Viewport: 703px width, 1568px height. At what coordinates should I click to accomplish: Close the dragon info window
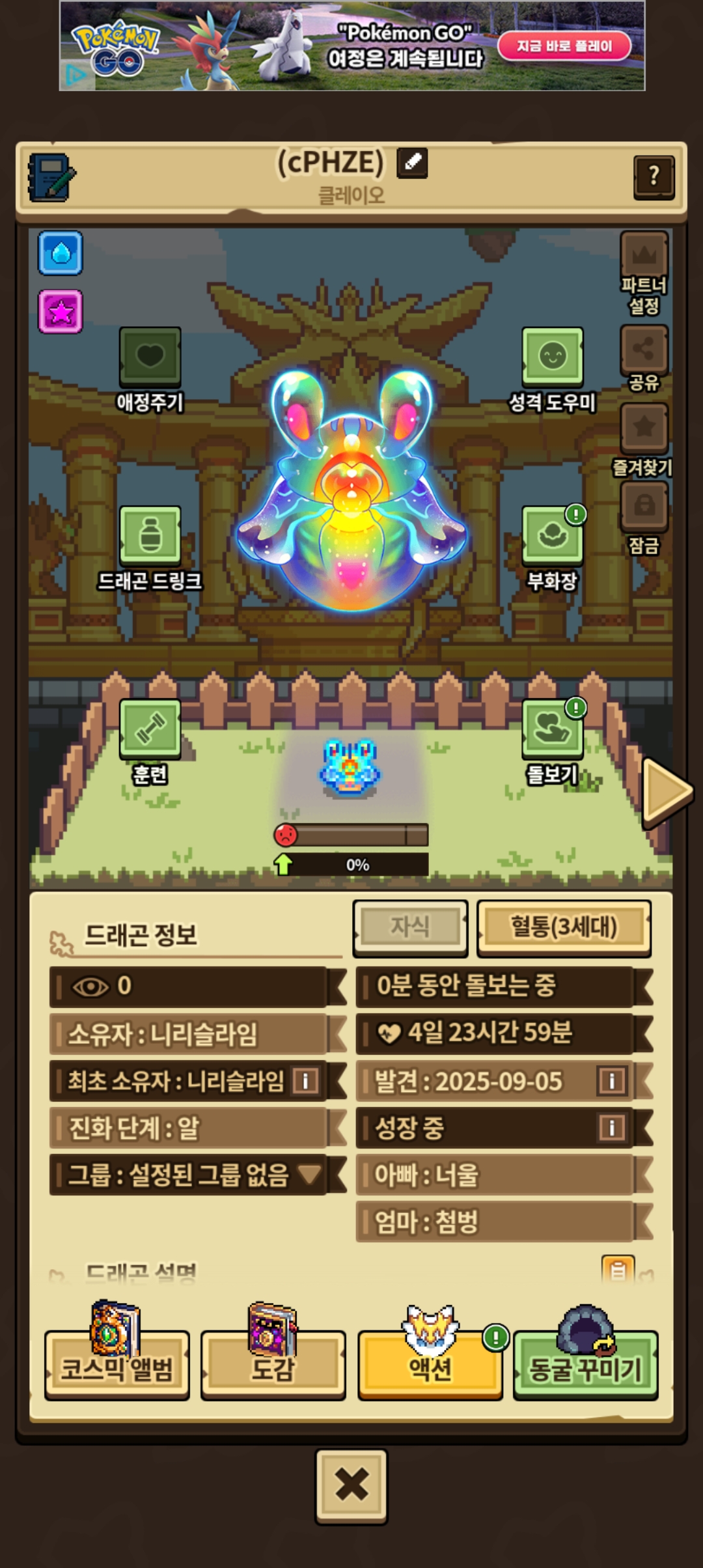[x=351, y=1486]
